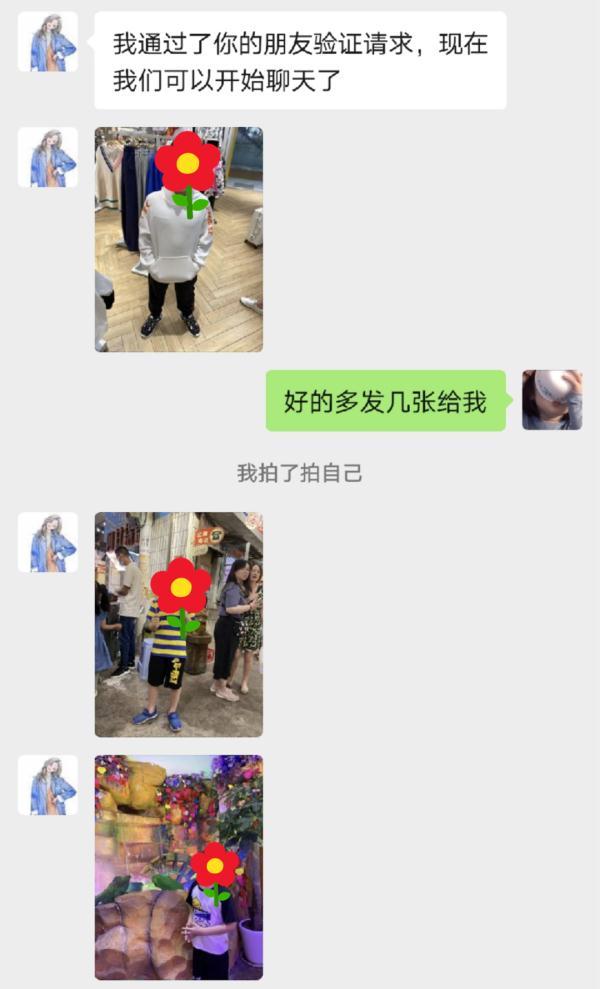Tap the contact's avatar beside the street photo
The height and width of the screenshot is (989, 600).
click(47, 543)
